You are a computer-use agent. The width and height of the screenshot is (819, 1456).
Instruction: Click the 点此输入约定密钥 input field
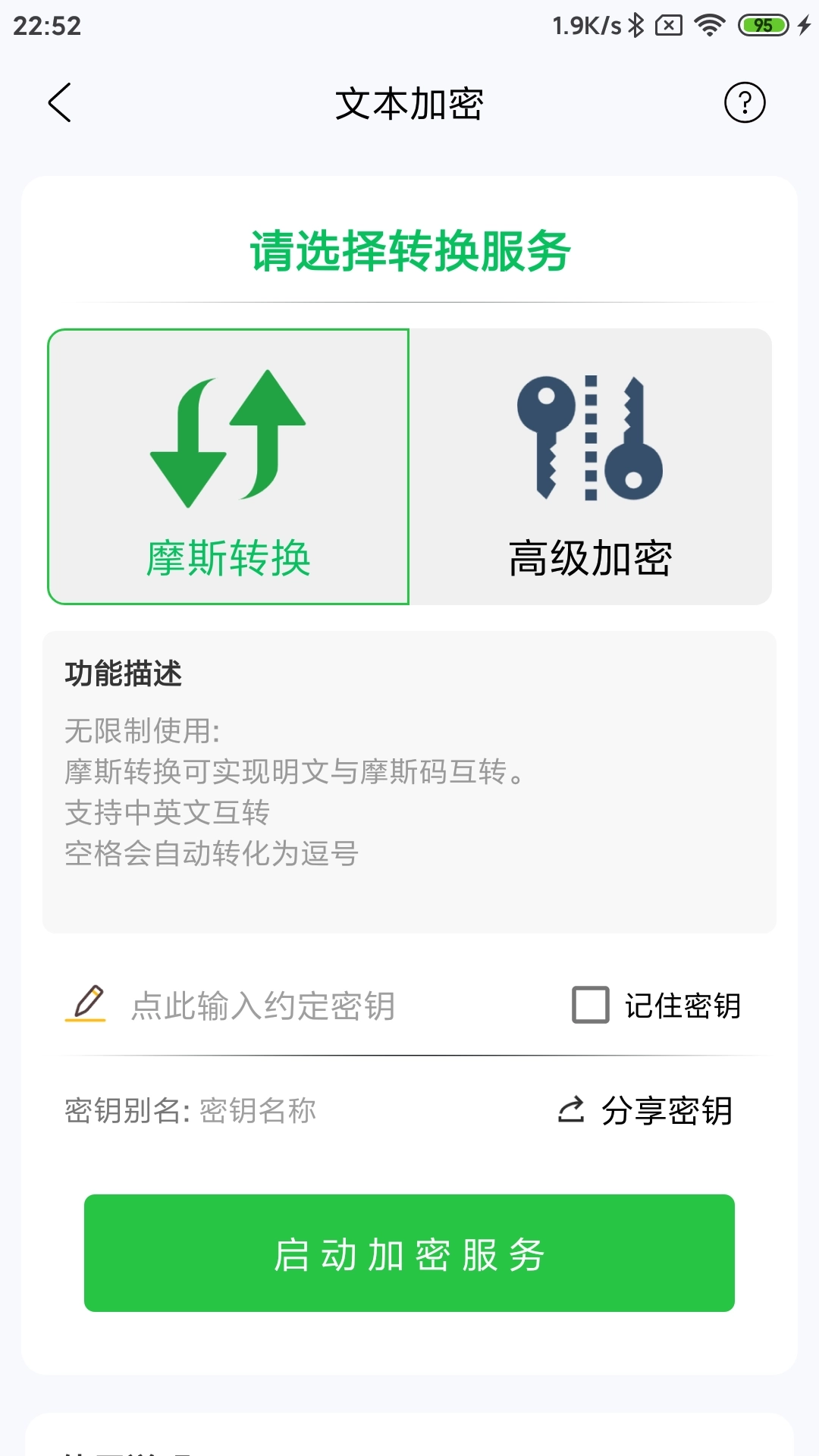click(x=262, y=1006)
